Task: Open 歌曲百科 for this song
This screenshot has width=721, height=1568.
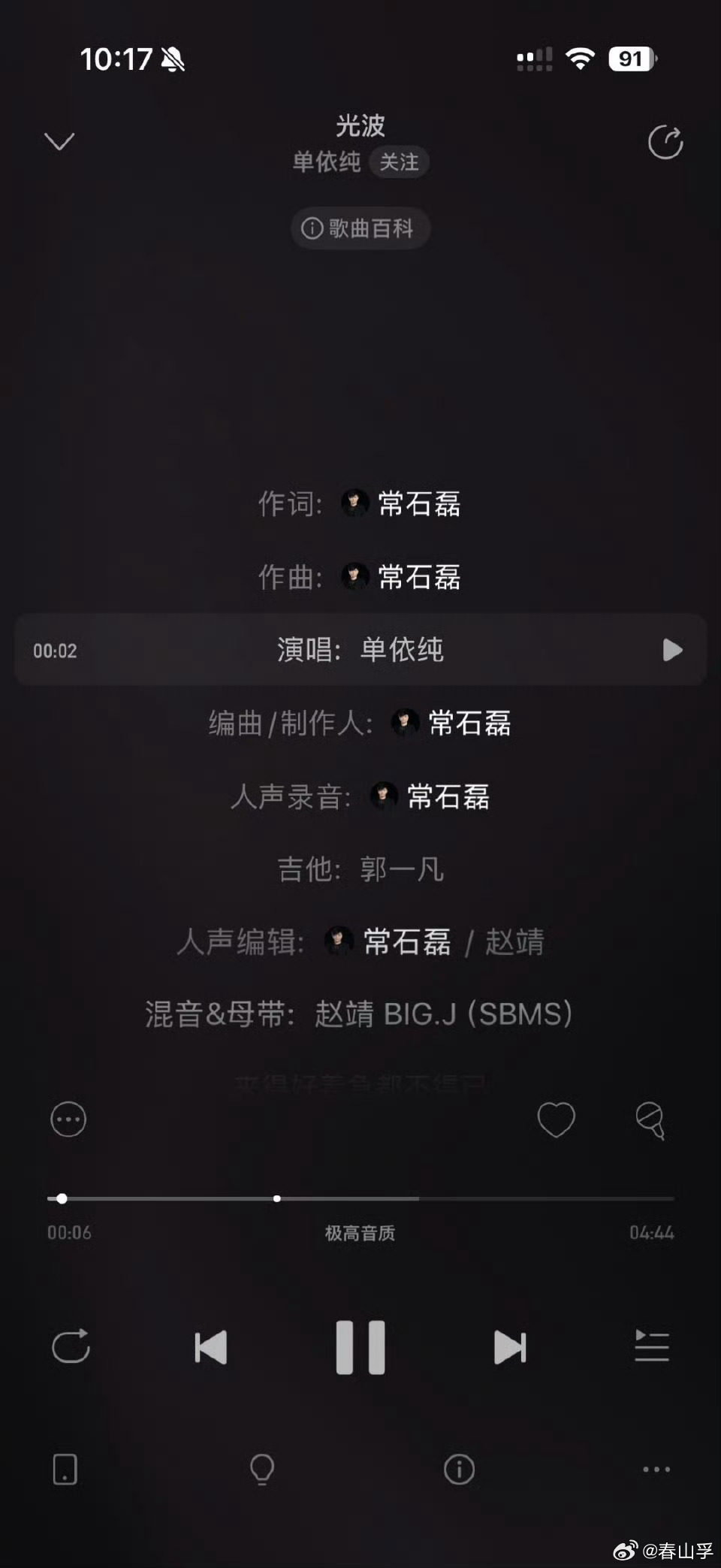Action: point(360,228)
